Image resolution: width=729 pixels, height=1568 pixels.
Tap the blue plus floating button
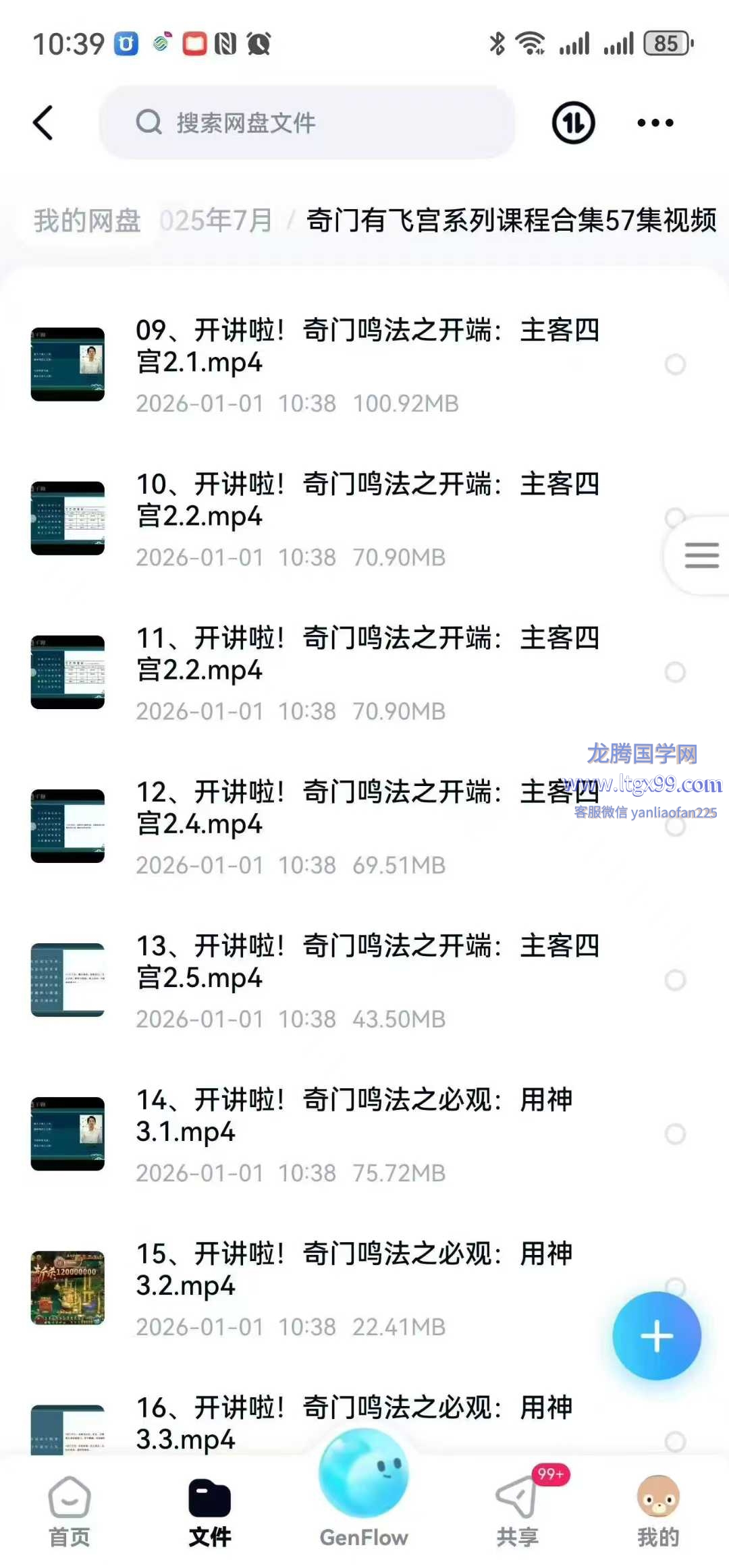point(656,1336)
